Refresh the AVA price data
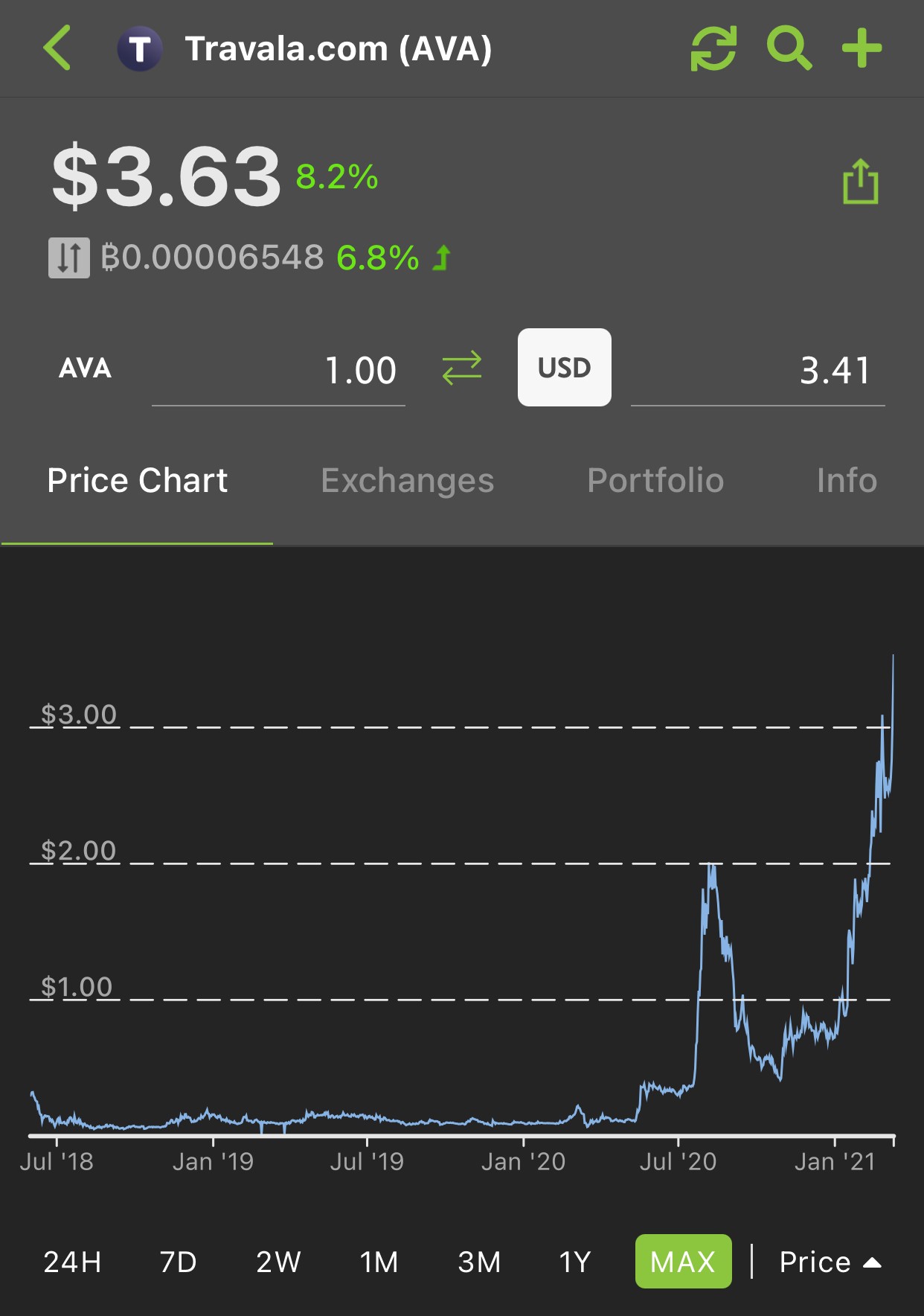 click(713, 49)
